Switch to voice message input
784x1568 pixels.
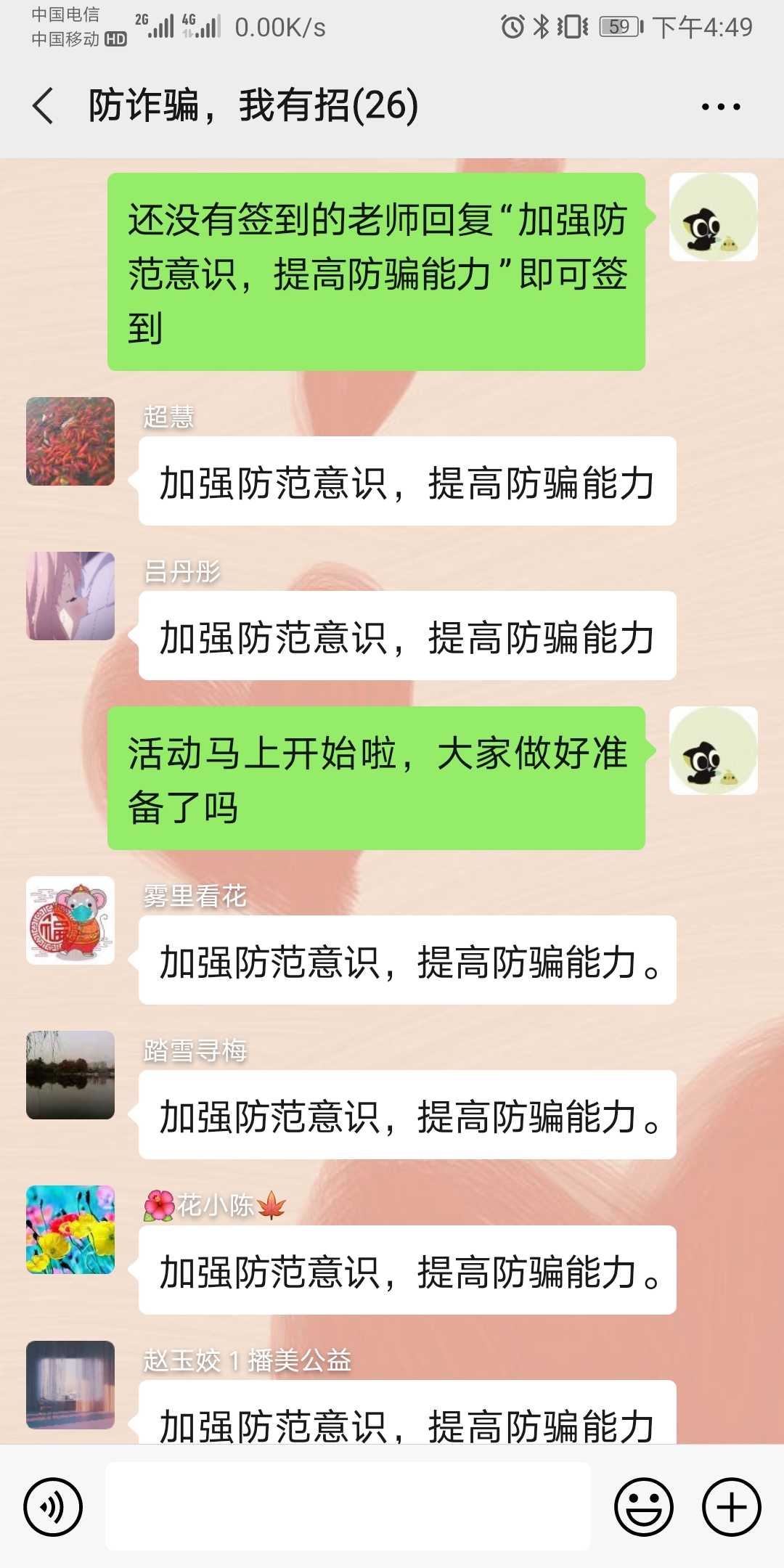pos(53,1507)
